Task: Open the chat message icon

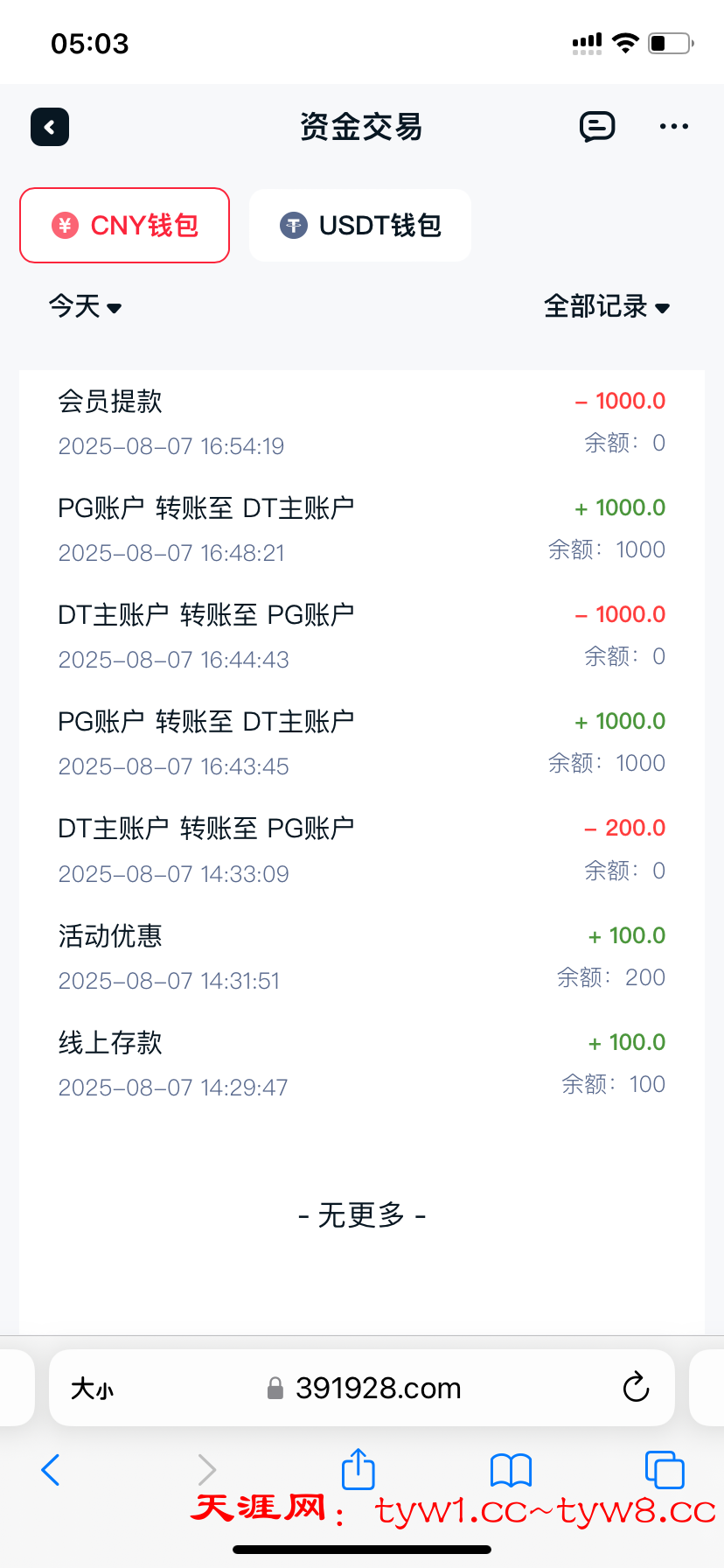Action: (x=597, y=127)
